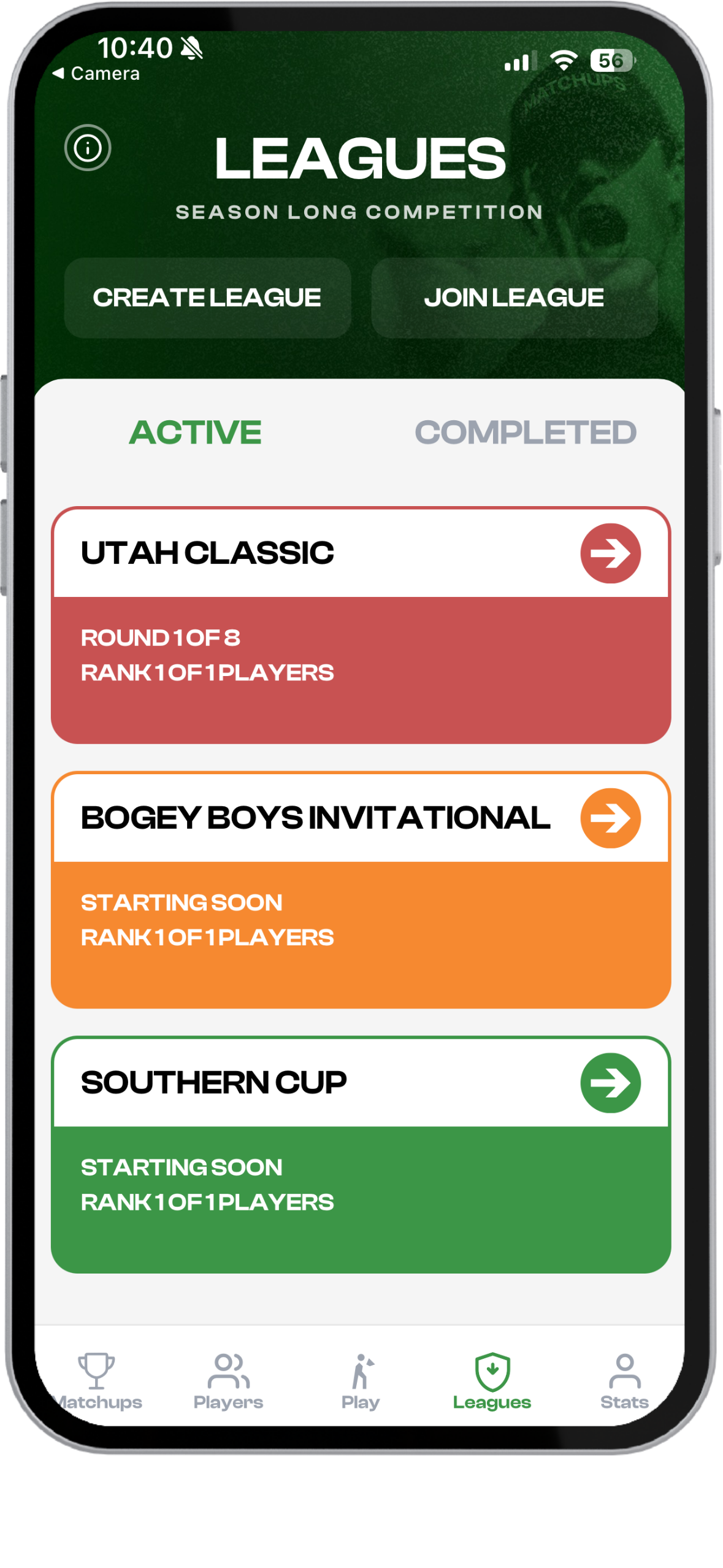Return to Camera via status bar link
The width and height of the screenshot is (723, 1568).
(97, 74)
